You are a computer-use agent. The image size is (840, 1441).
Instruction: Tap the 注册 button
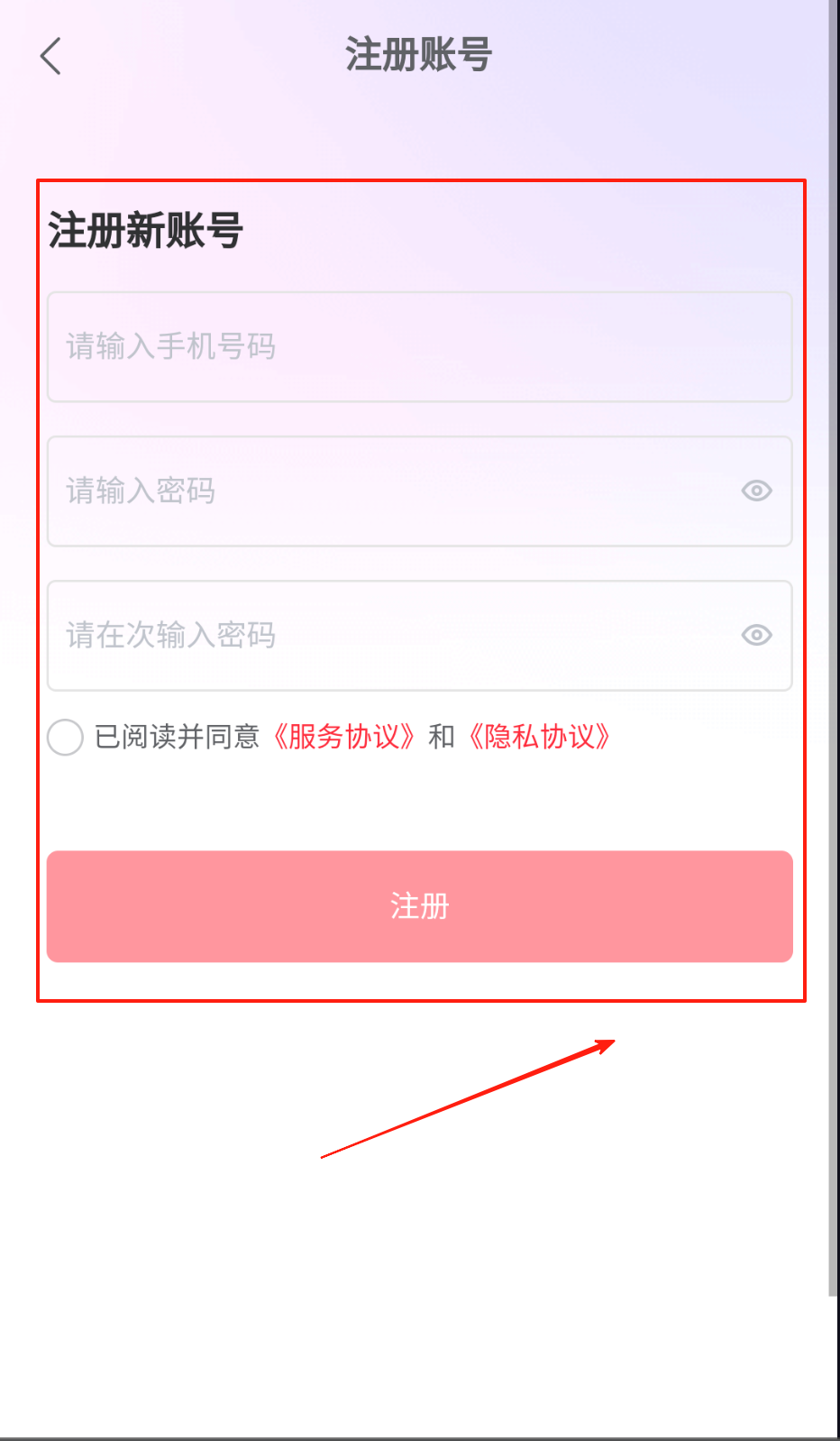point(419,906)
